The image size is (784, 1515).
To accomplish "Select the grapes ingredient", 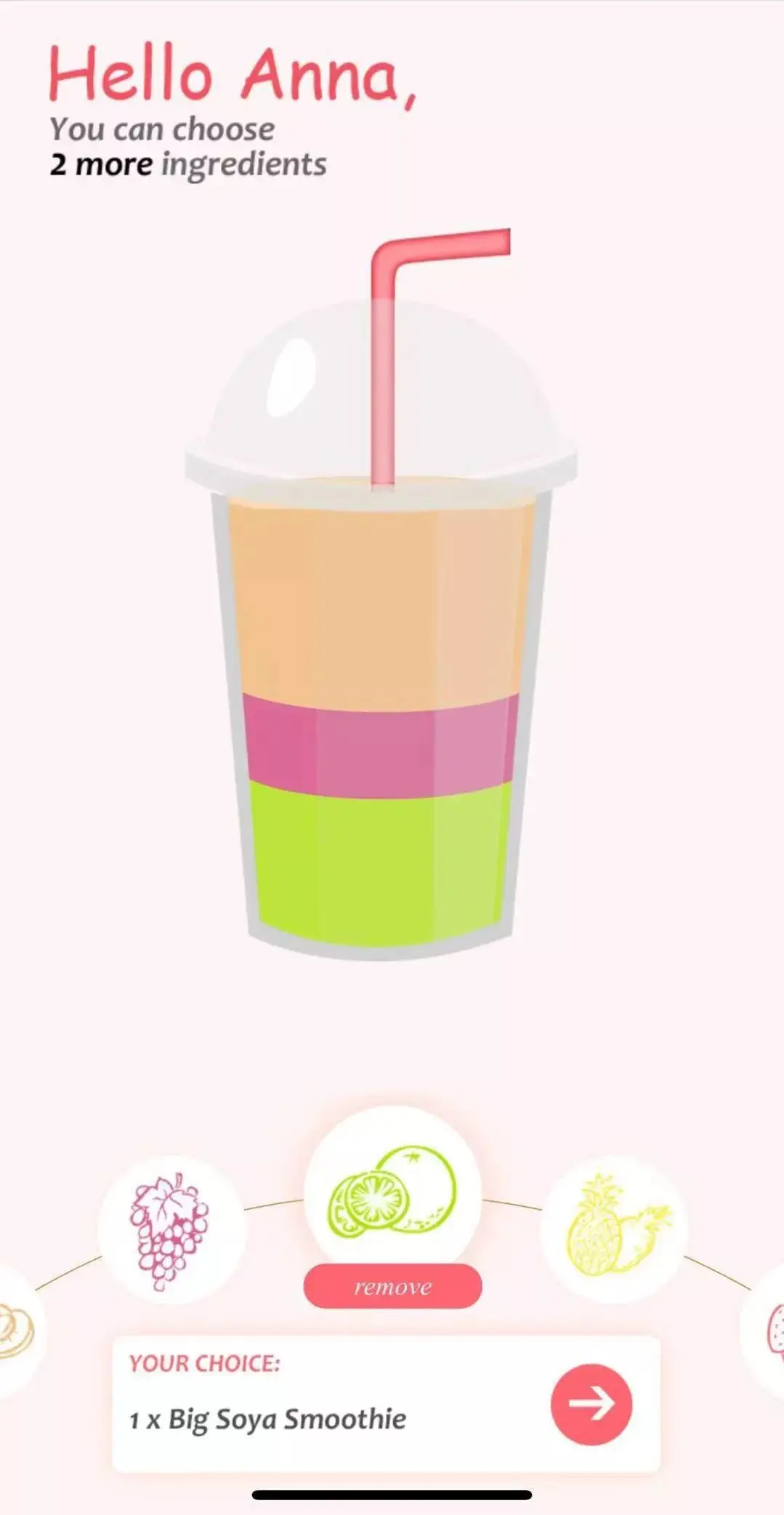I will point(171,1229).
